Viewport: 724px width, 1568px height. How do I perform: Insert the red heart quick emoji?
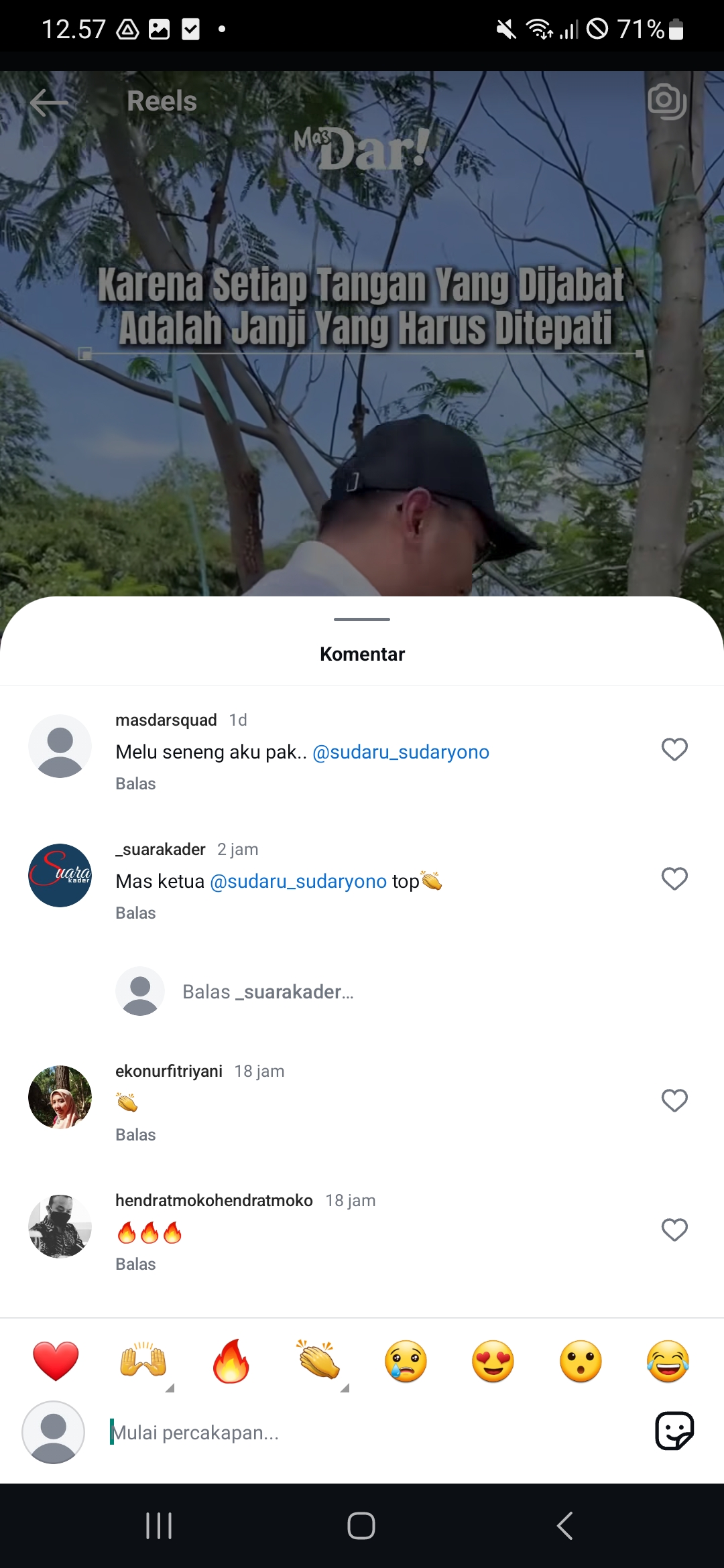tap(56, 1361)
